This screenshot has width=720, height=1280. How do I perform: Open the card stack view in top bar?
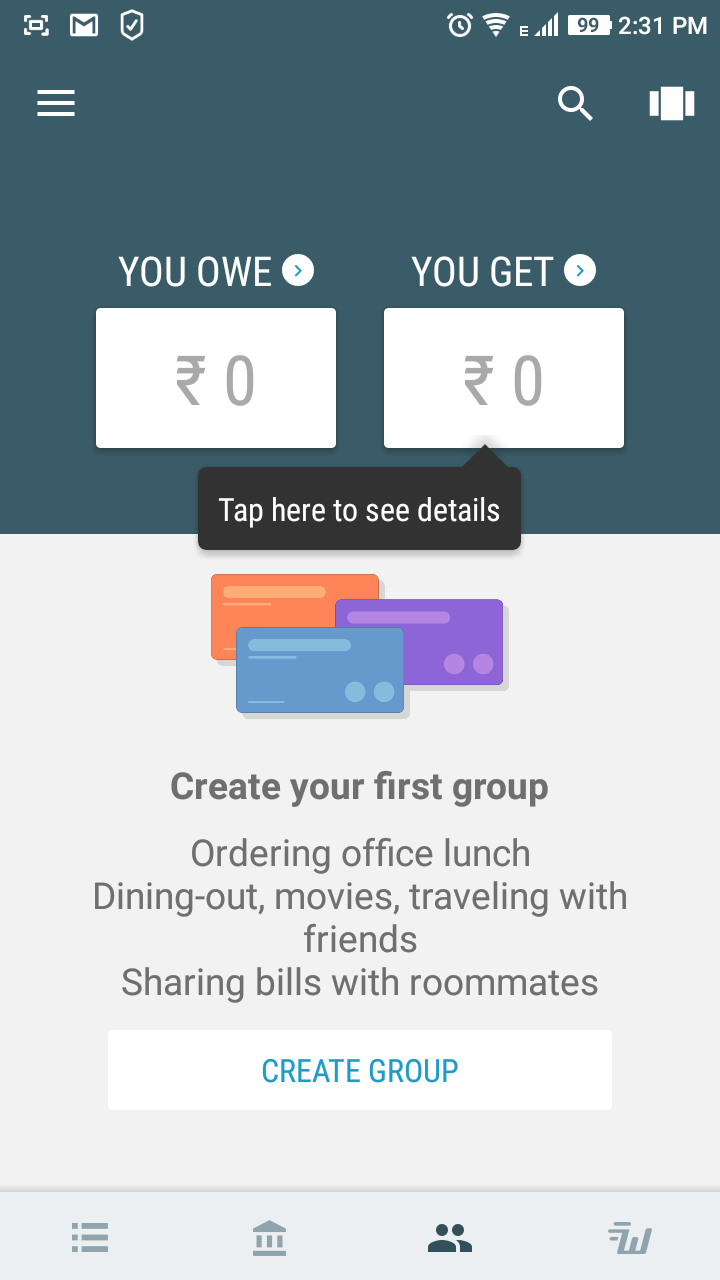tap(671, 103)
